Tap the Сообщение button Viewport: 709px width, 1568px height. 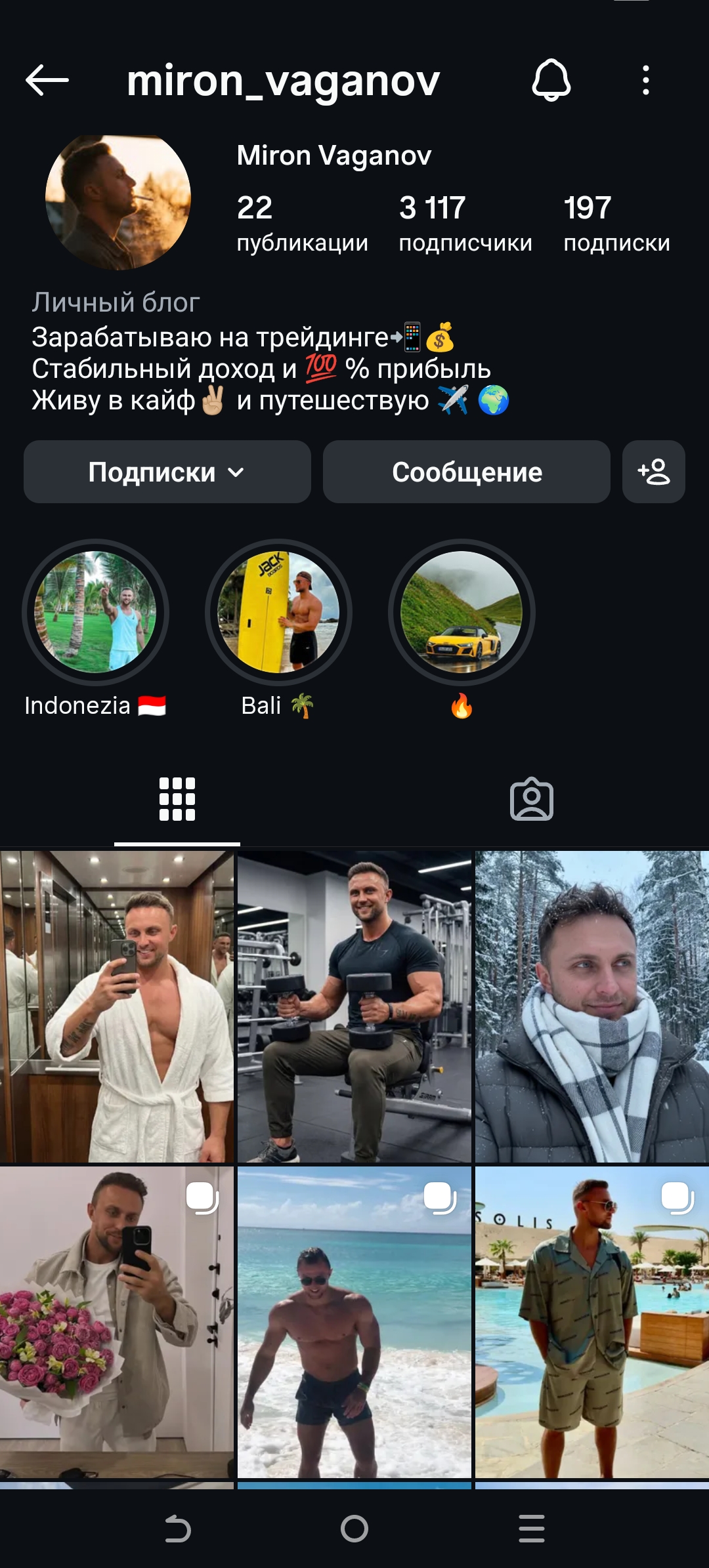[466, 471]
